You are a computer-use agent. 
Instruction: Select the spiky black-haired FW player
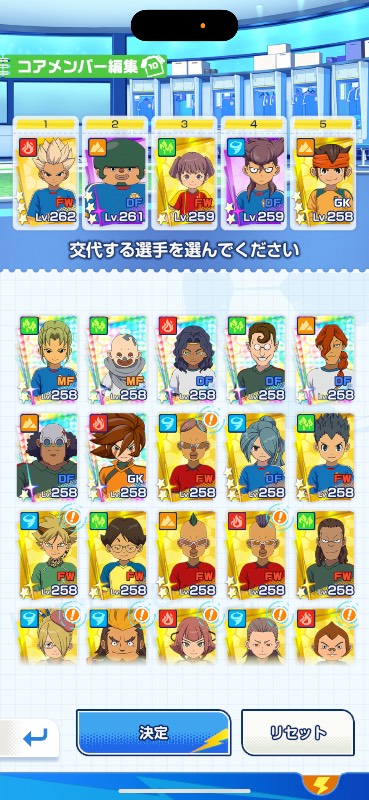325,457
